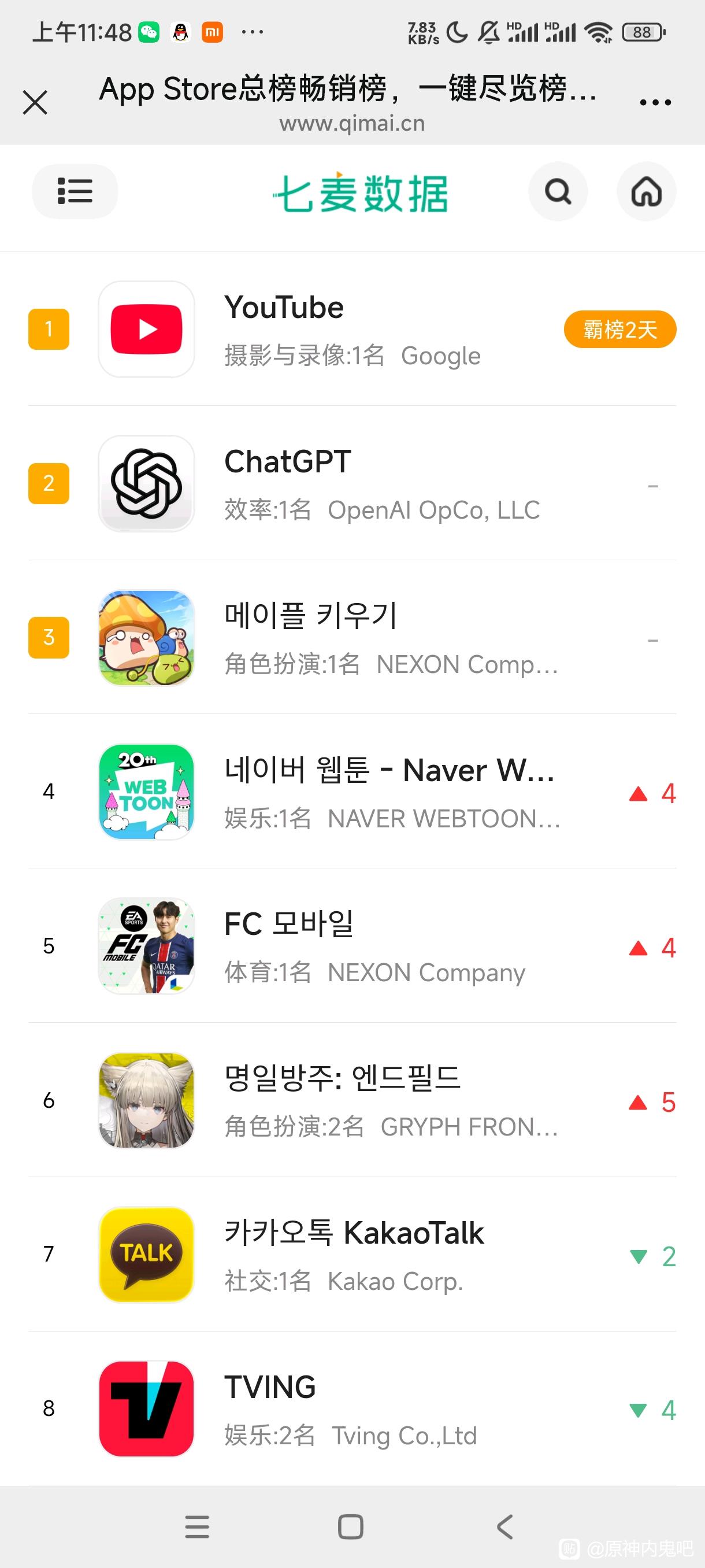
Task: Go back using system navigation
Action: 505,1526
